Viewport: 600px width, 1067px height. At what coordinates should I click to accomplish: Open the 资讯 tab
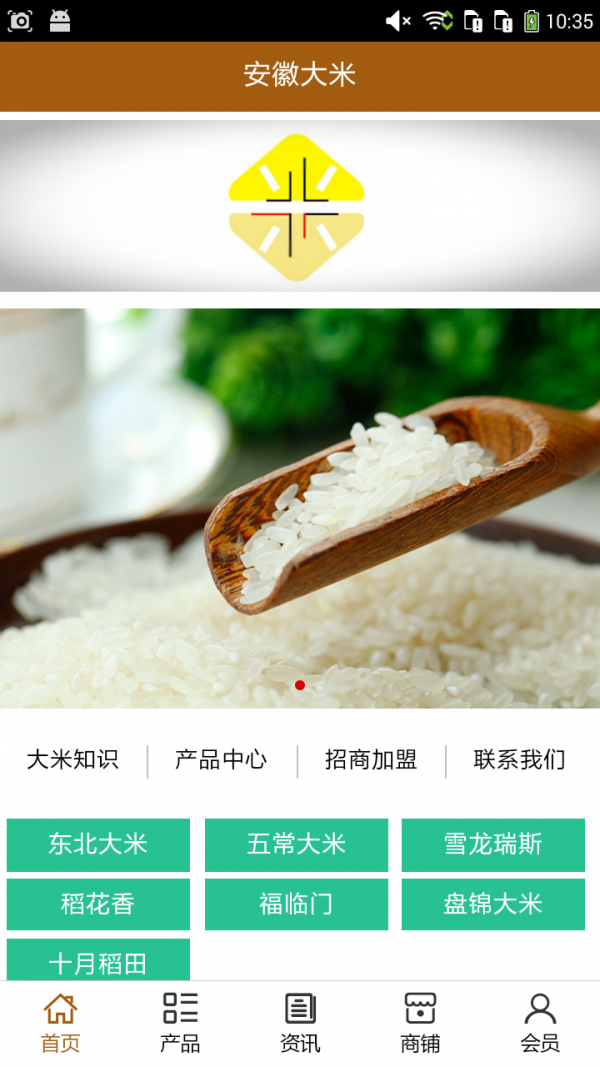click(x=300, y=1023)
